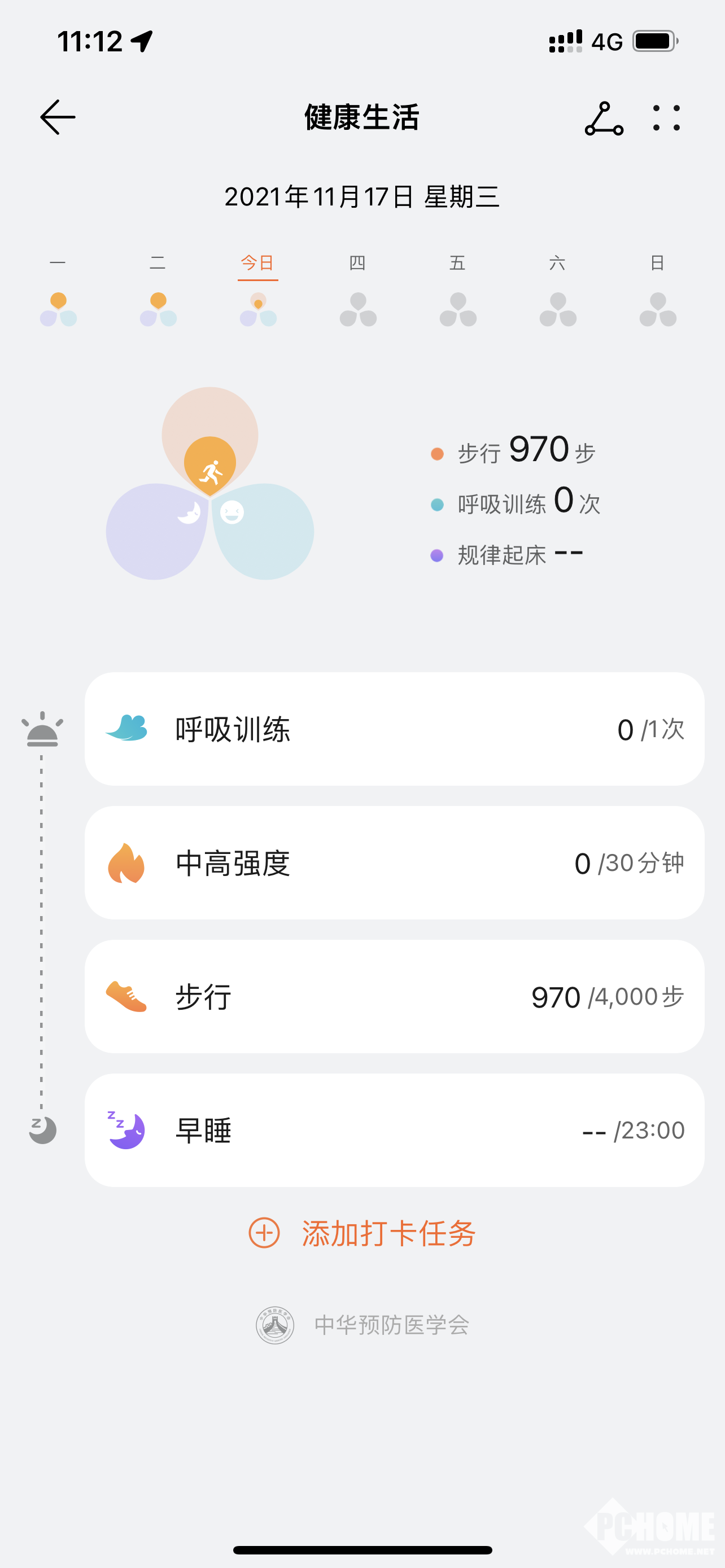Select 今日 in the week row

click(257, 290)
